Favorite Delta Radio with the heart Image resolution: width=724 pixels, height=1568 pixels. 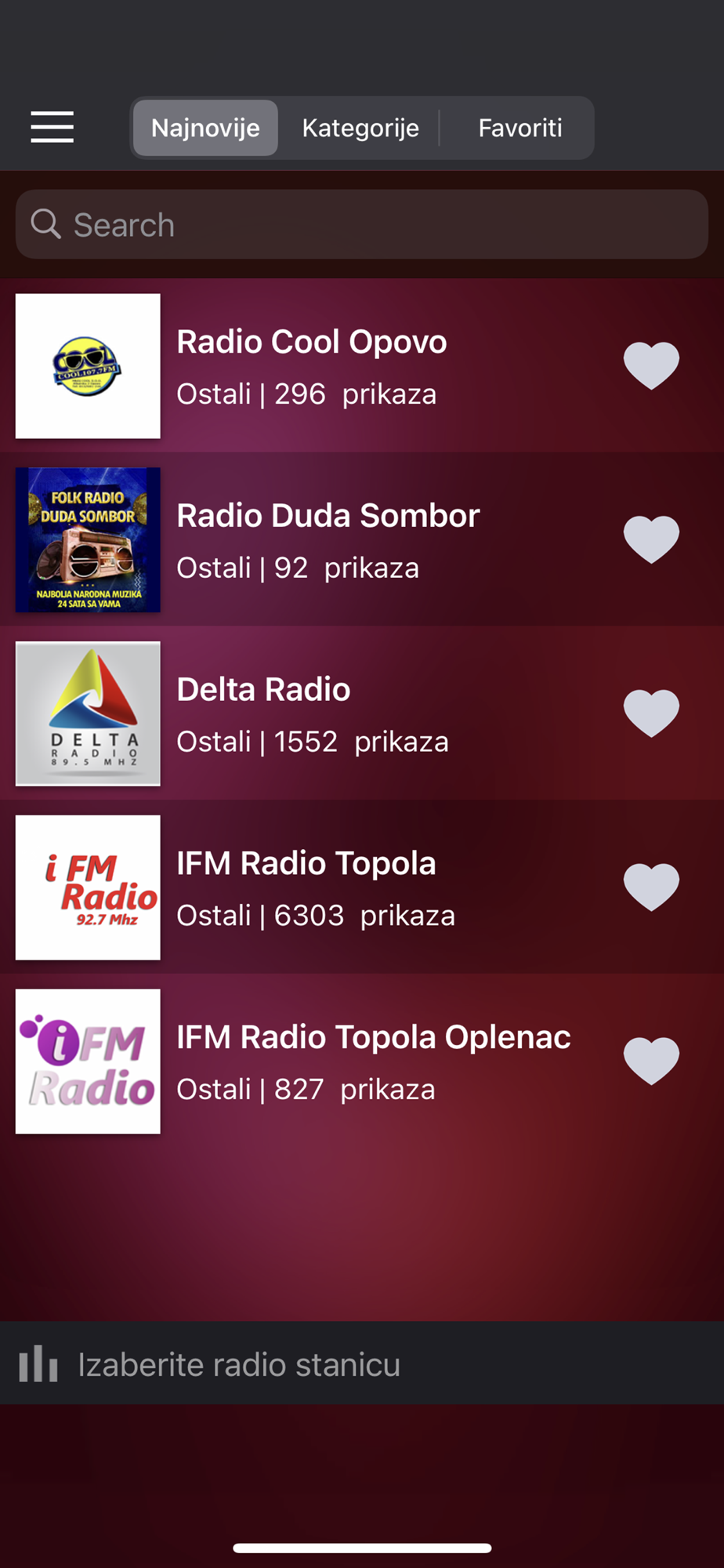point(651,713)
